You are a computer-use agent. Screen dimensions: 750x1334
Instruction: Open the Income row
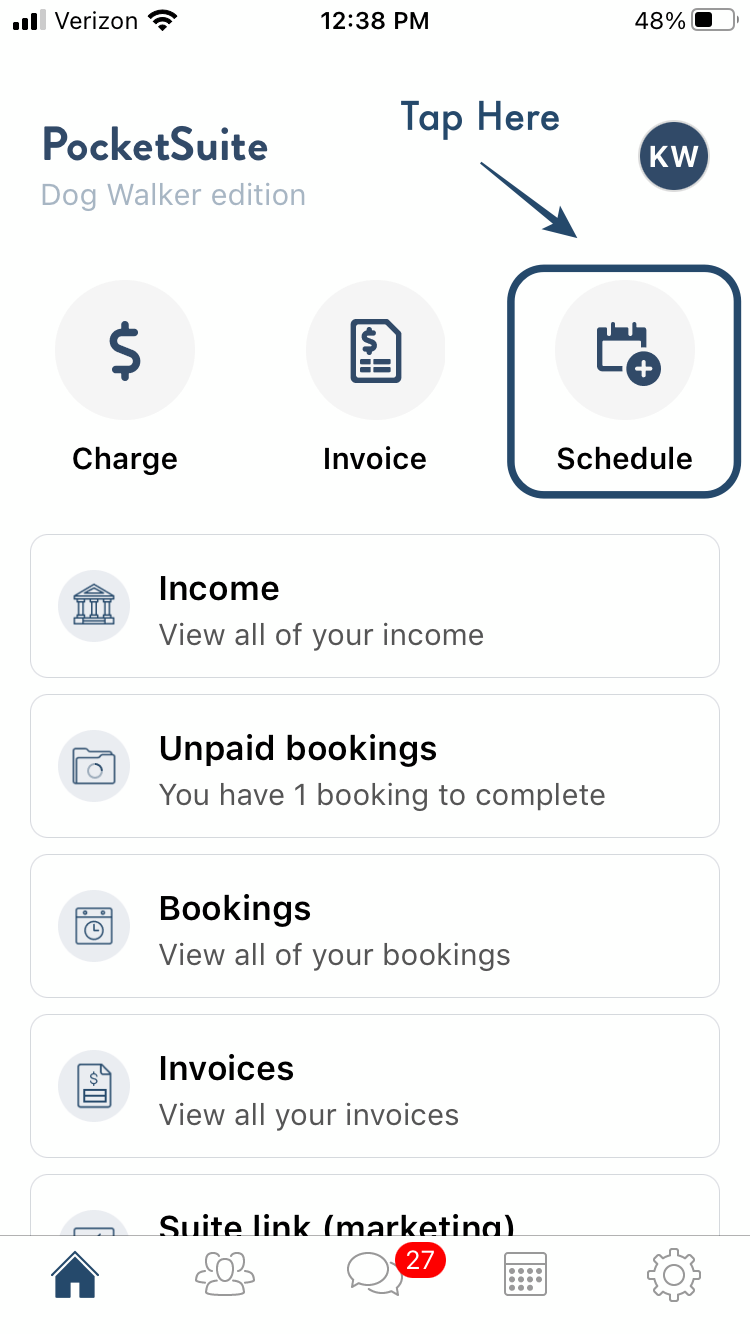375,606
